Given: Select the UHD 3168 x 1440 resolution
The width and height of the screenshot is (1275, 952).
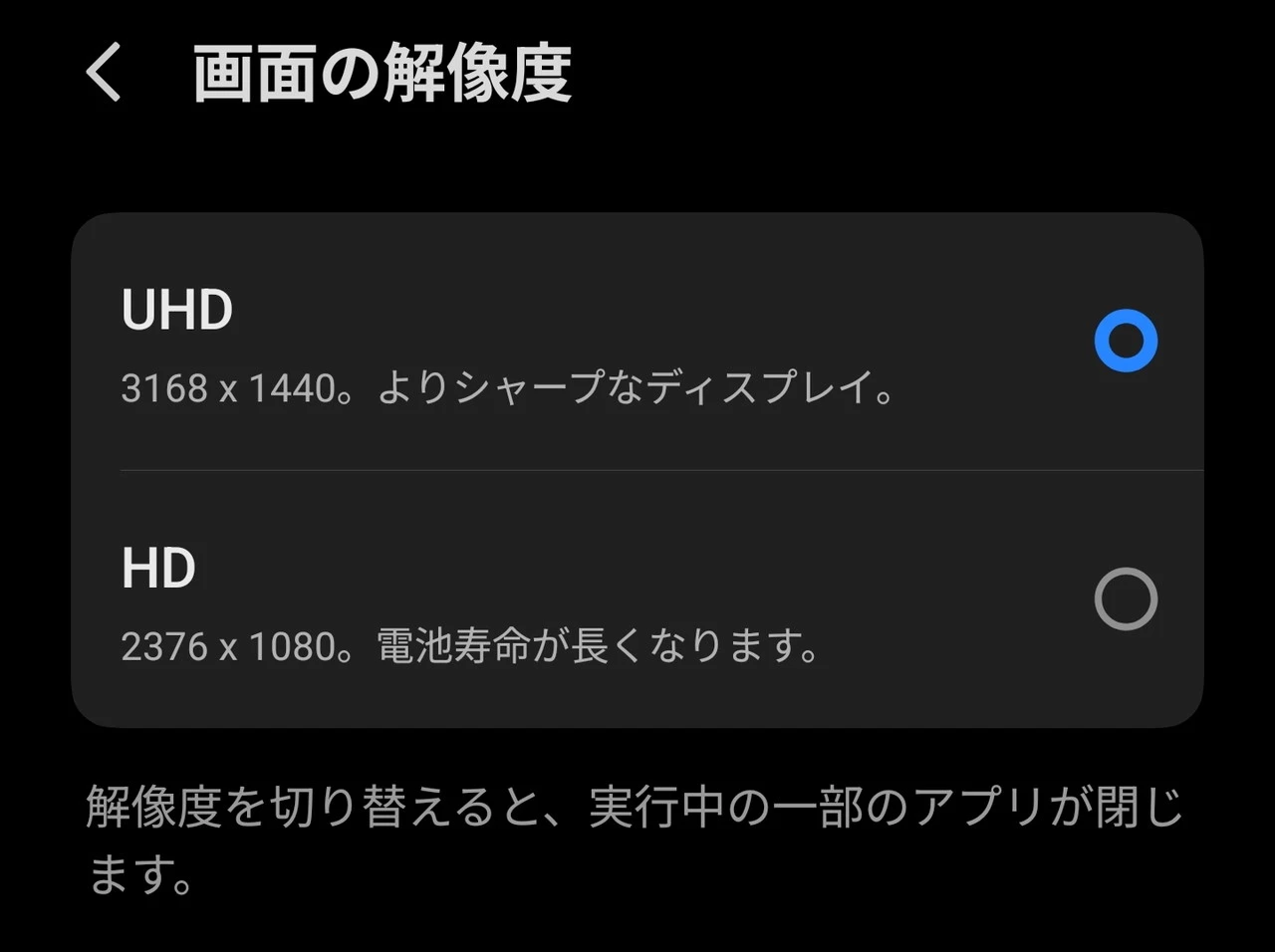Looking at the screenshot, I should (1125, 341).
